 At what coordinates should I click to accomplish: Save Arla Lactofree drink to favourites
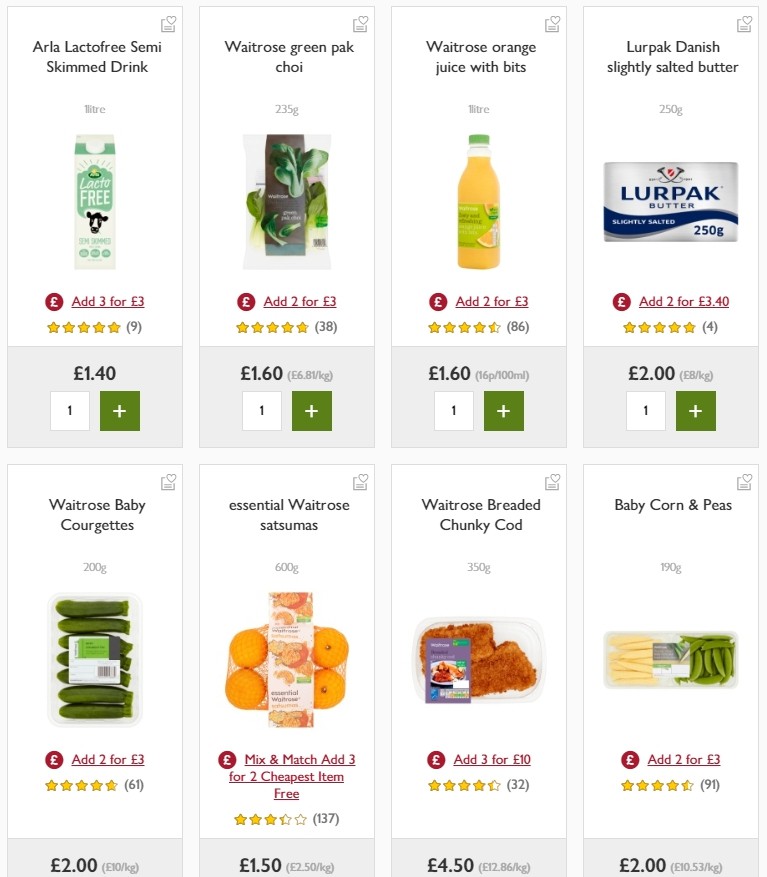(168, 21)
